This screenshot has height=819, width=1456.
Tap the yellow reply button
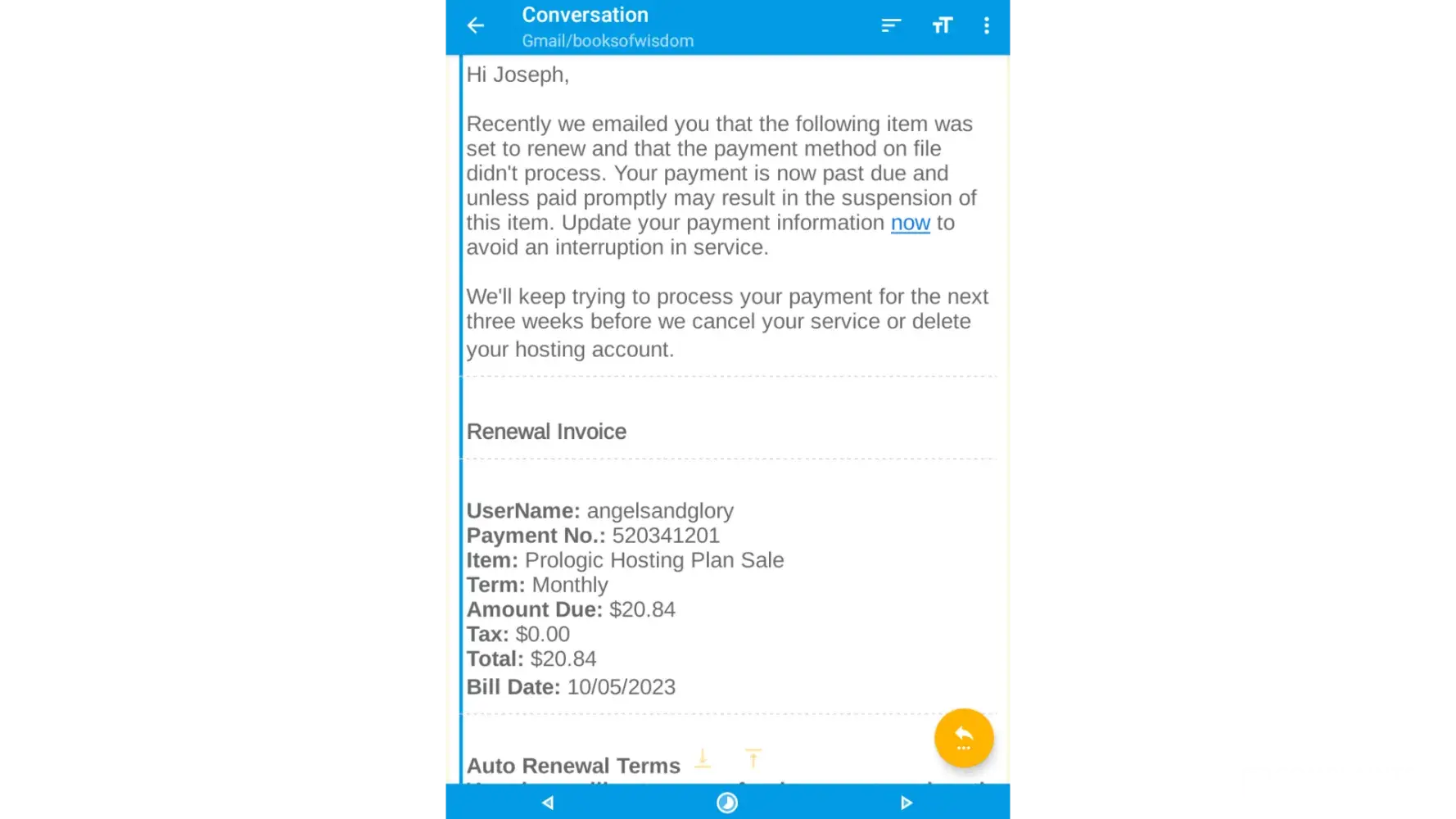tap(964, 738)
